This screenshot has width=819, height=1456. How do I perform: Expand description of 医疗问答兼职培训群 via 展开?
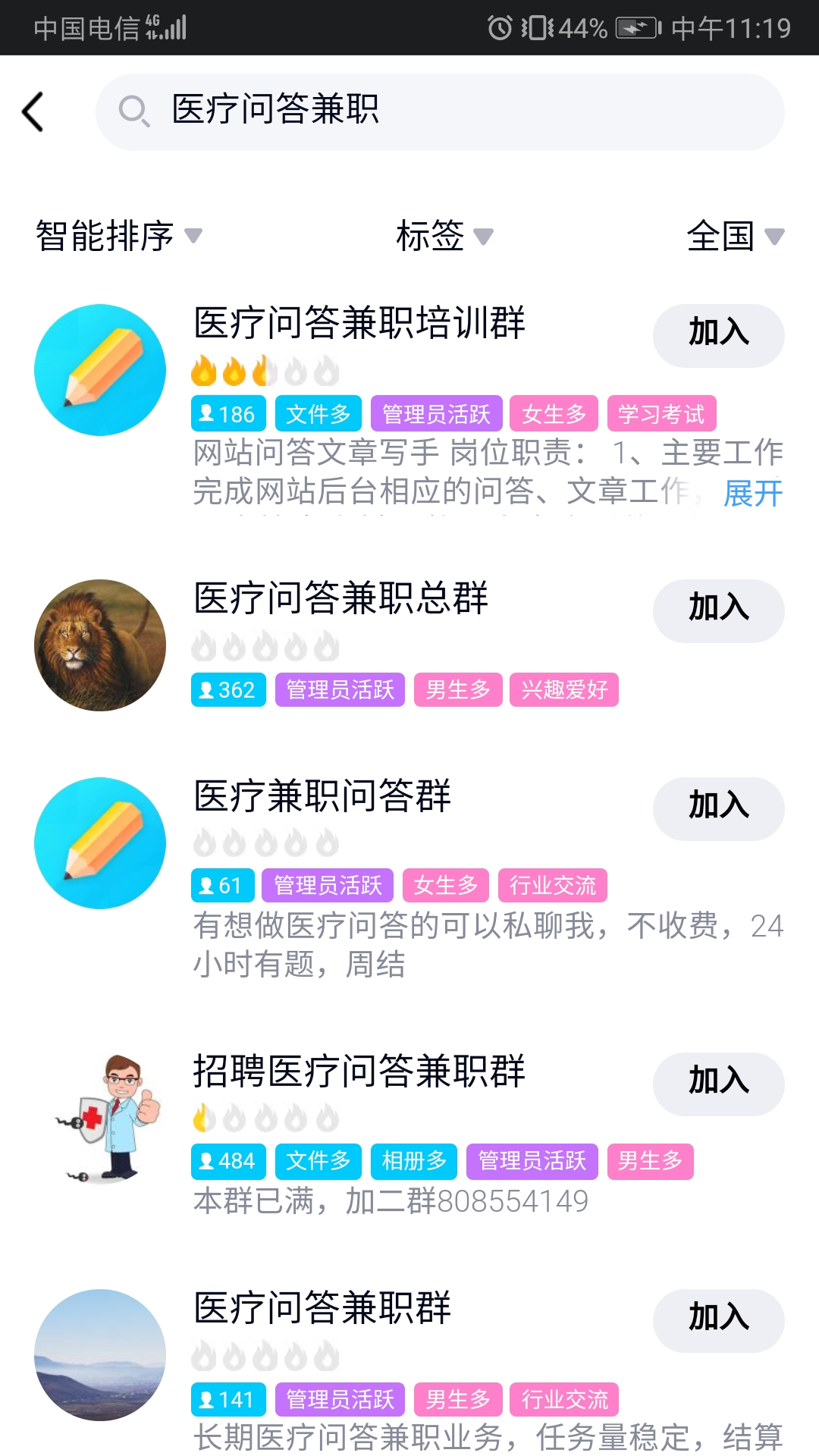point(752,494)
